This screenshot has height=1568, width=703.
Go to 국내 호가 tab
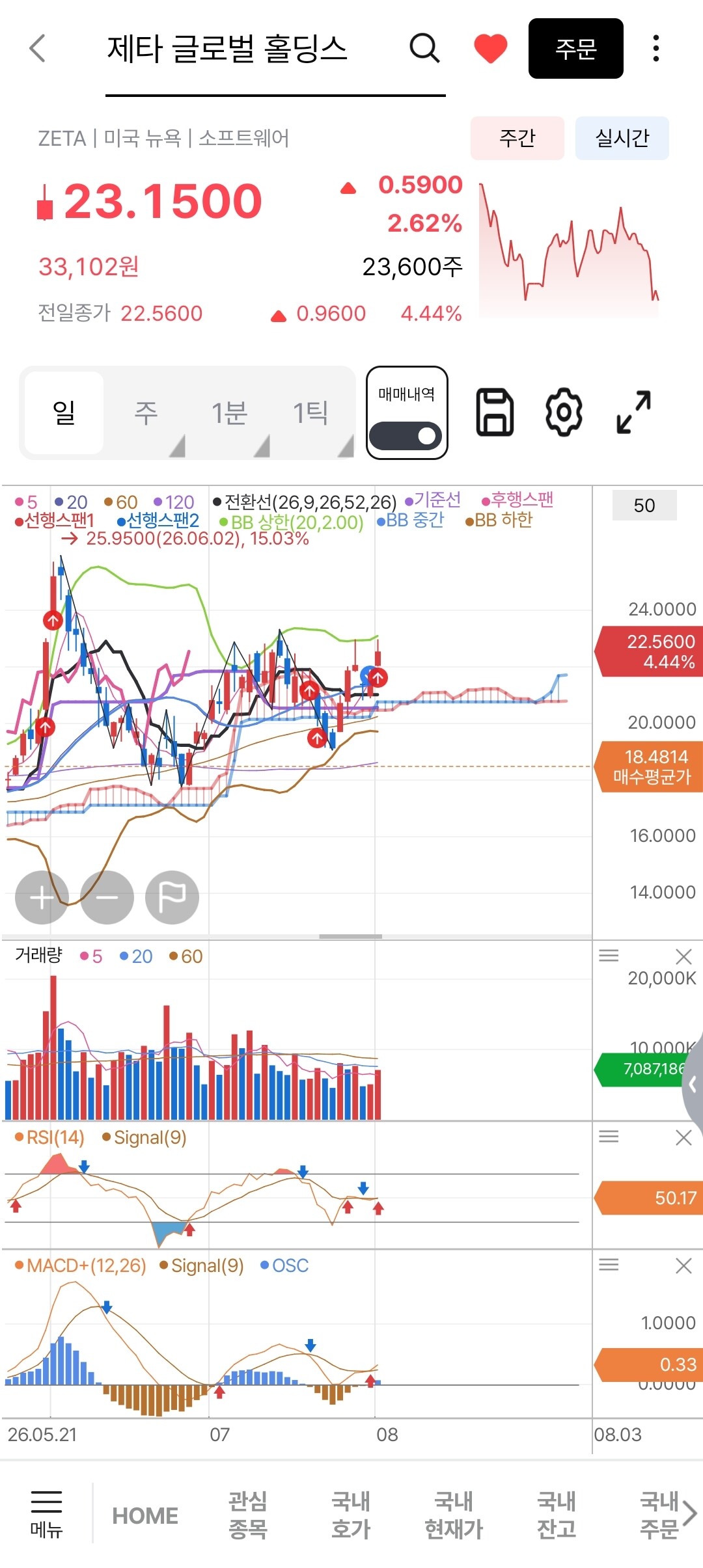(351, 1515)
